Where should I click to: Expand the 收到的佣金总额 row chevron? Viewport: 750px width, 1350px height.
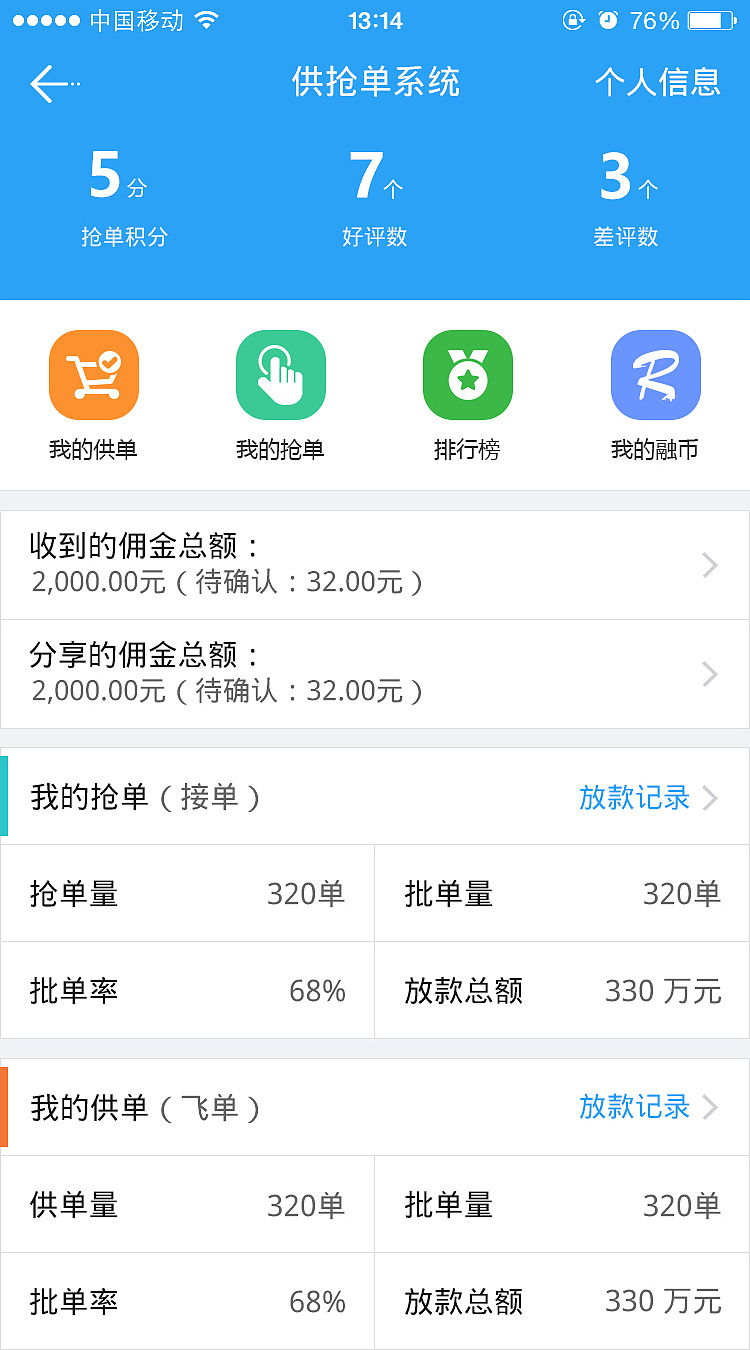click(x=709, y=564)
